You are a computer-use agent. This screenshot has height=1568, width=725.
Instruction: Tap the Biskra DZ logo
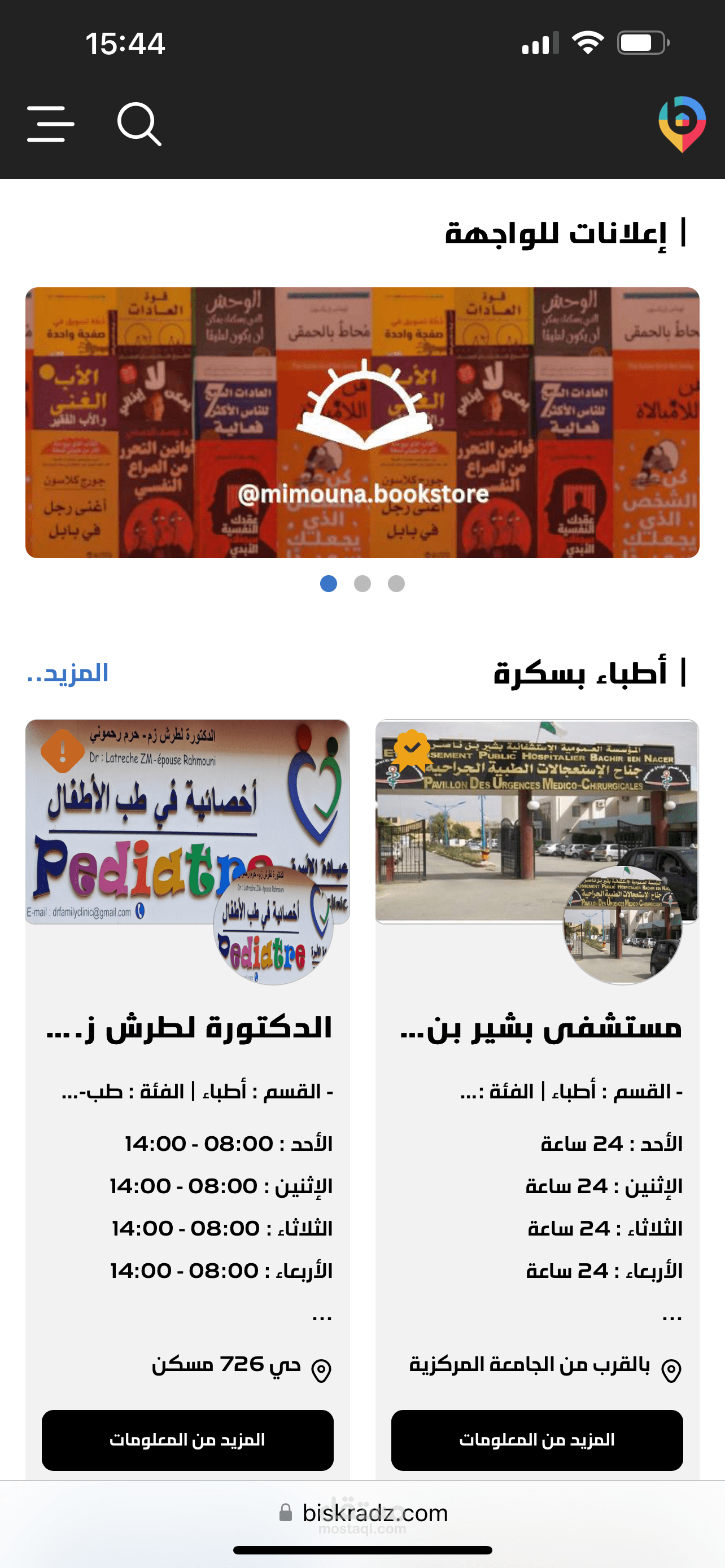click(682, 124)
